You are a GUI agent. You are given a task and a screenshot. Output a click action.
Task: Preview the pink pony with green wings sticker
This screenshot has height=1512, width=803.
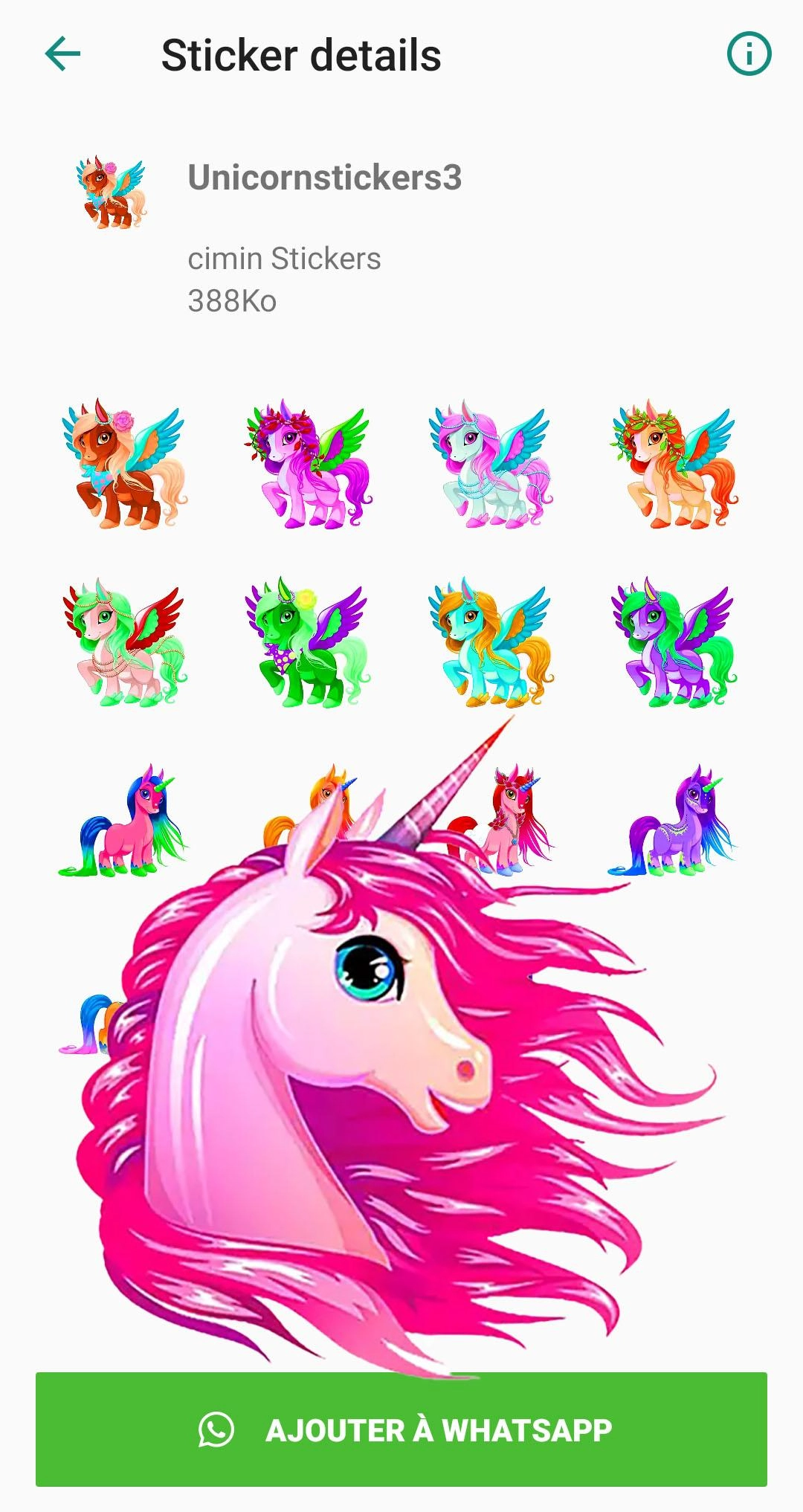(x=308, y=465)
